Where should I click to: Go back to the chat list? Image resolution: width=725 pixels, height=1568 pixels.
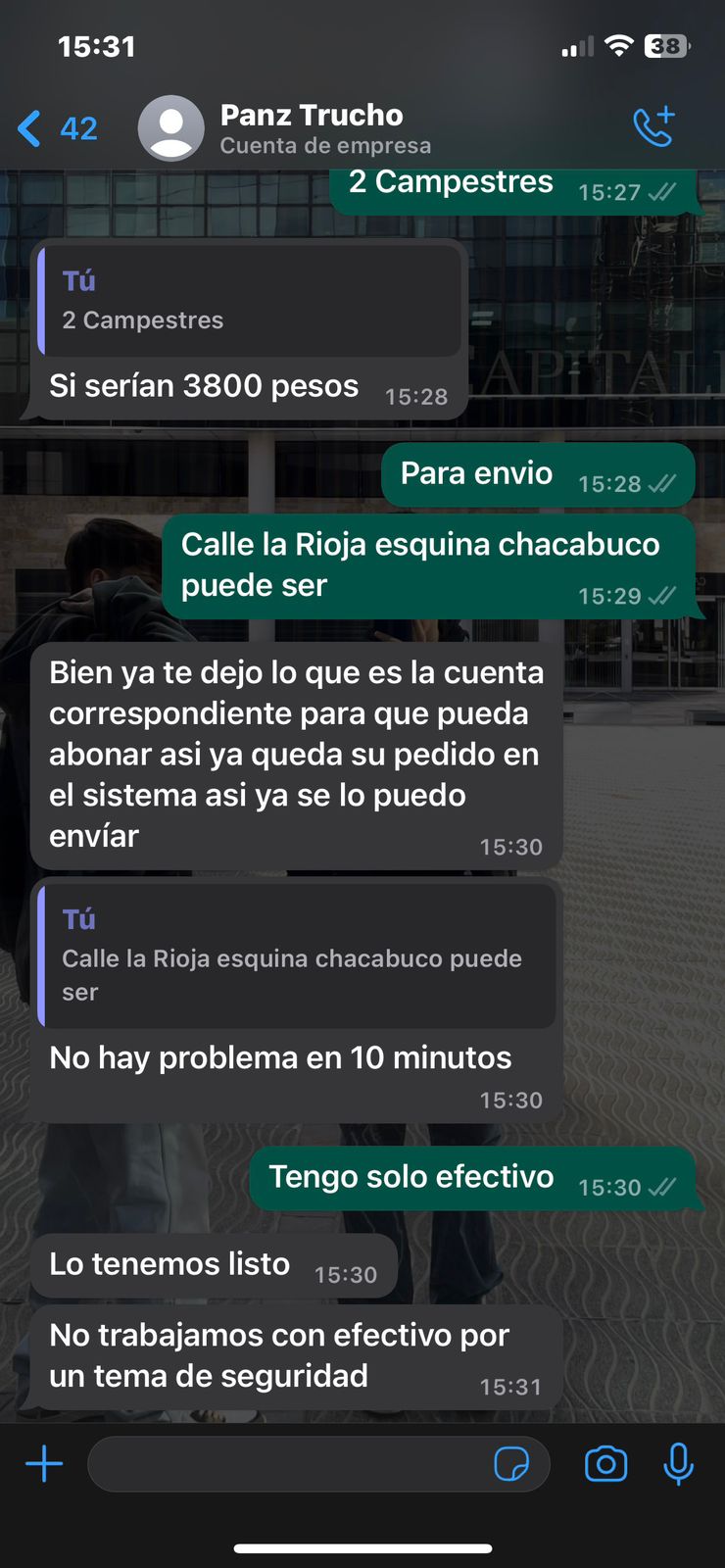pyautogui.click(x=56, y=128)
